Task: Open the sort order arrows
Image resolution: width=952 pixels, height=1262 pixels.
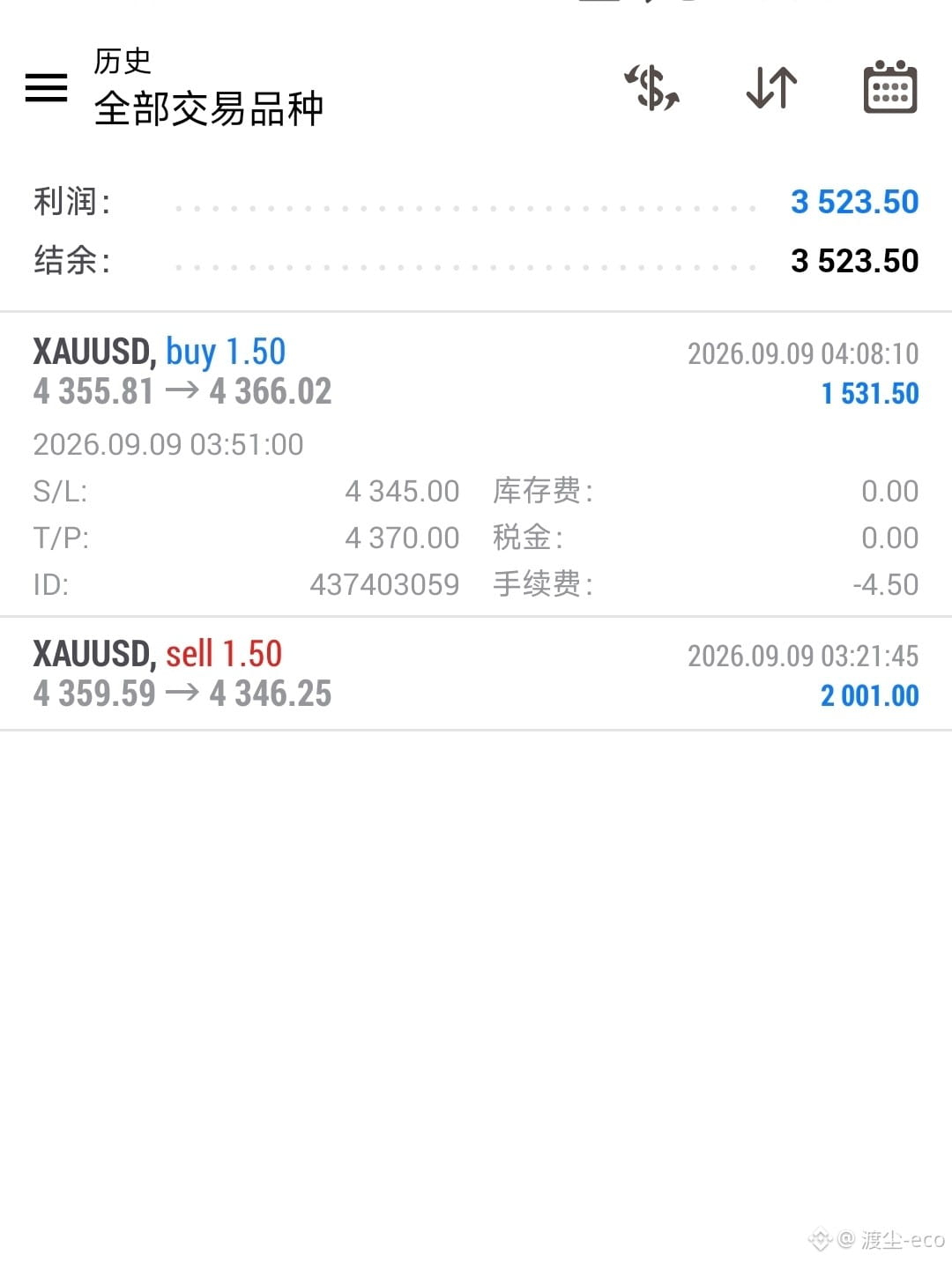Action: [771, 87]
